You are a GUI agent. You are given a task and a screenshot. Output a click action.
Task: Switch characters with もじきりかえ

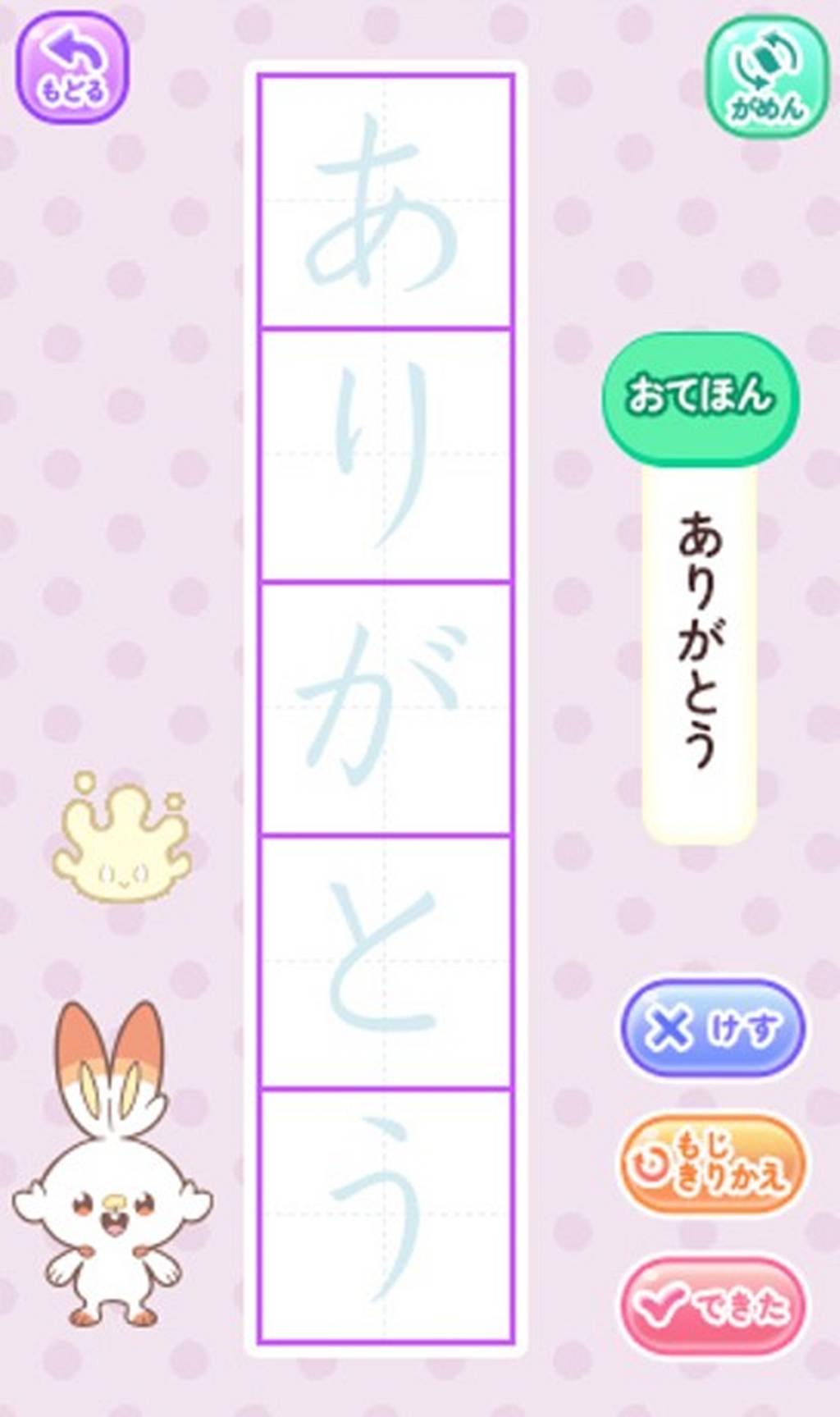pos(712,1165)
